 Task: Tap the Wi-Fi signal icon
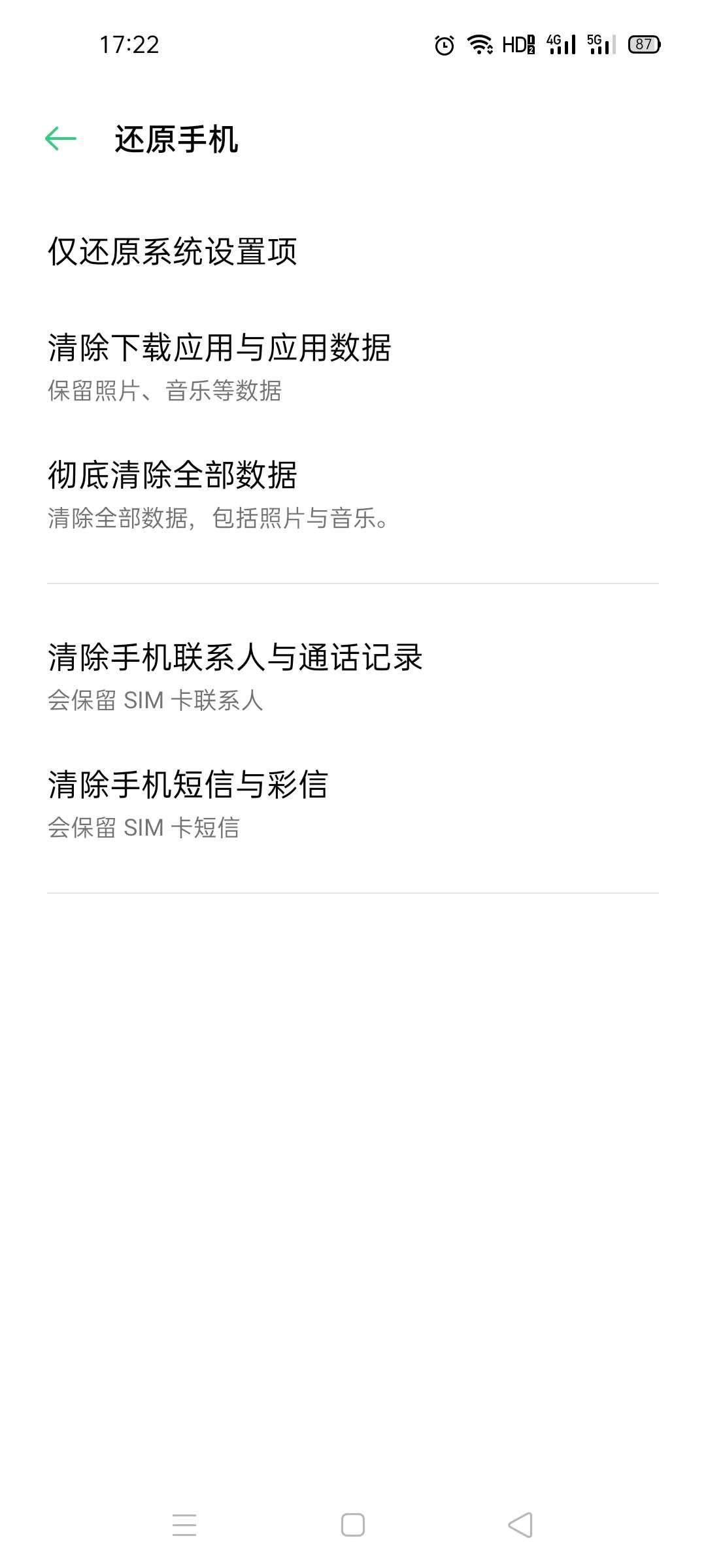pos(479,44)
